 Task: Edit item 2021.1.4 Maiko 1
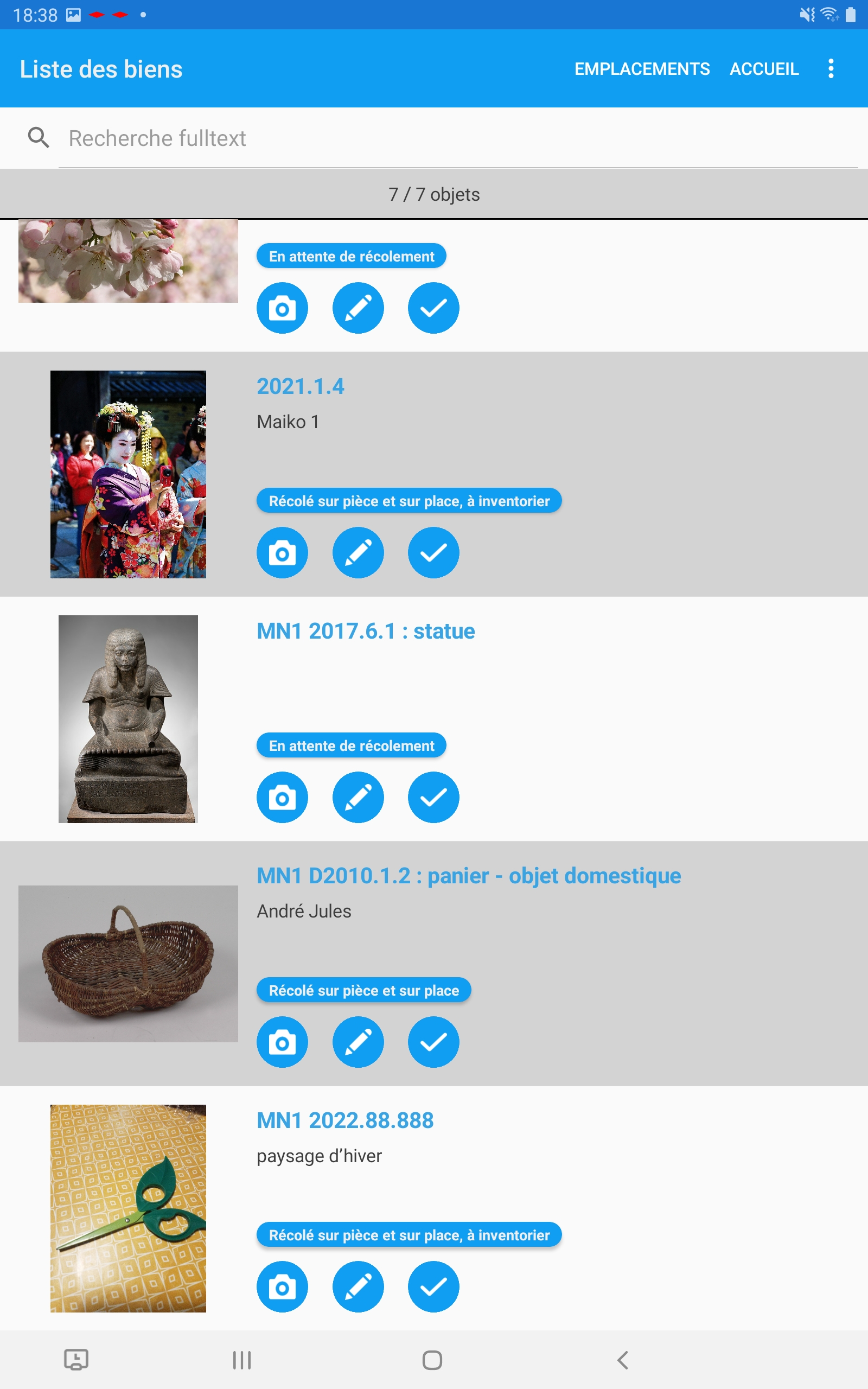point(358,553)
